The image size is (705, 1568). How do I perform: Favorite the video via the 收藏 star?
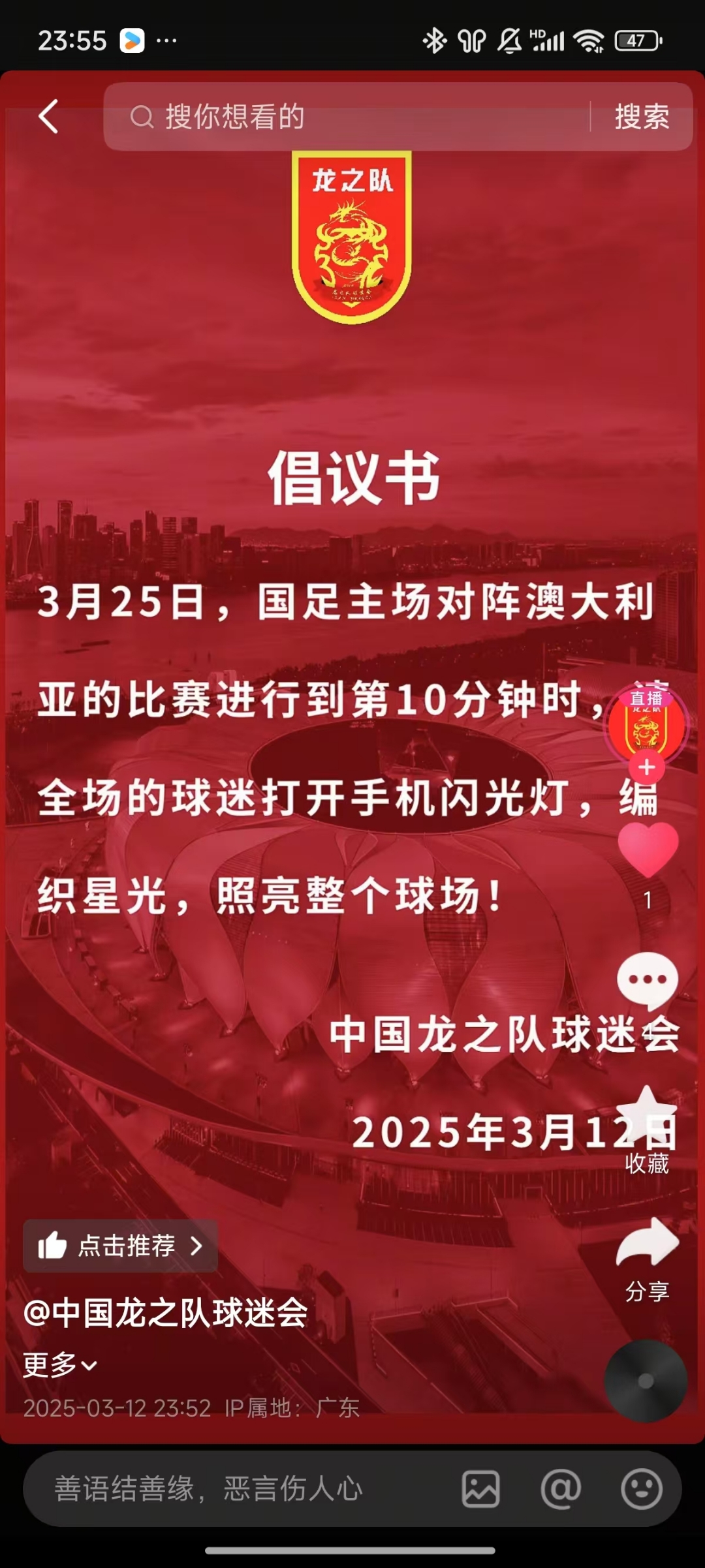(x=646, y=1116)
